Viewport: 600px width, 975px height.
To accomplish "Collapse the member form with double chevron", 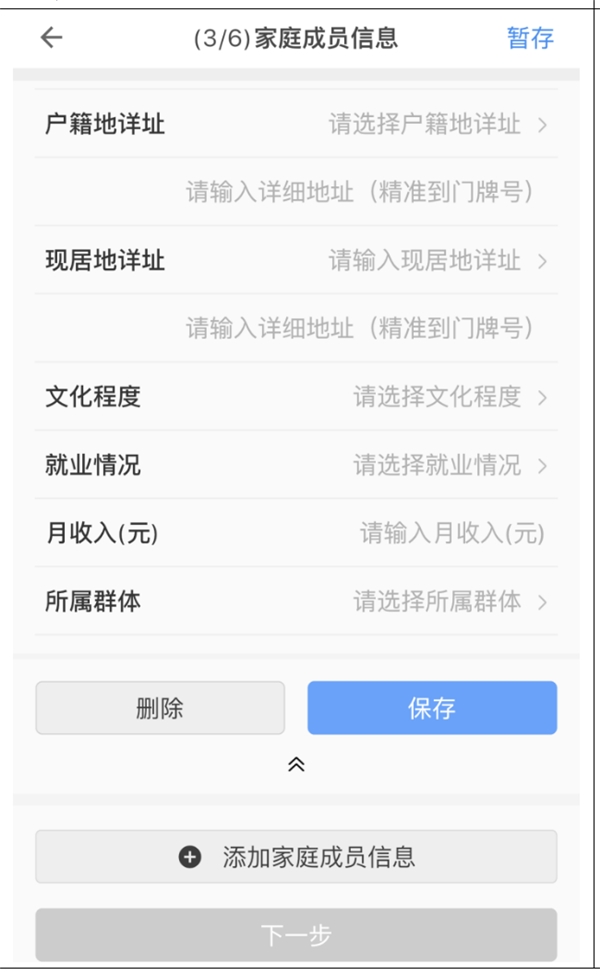I will tap(296, 765).
